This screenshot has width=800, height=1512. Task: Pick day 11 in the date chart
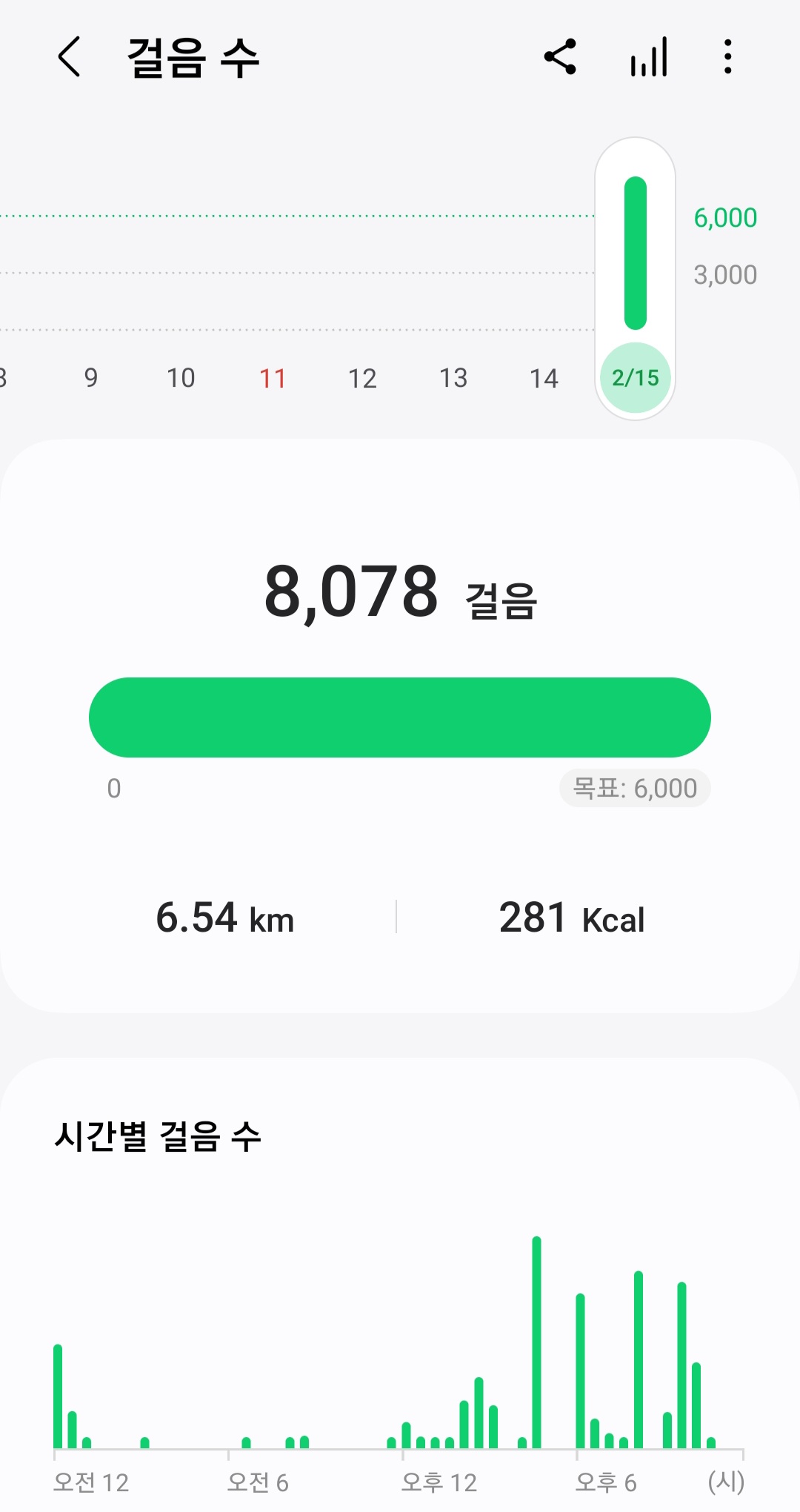[273, 378]
